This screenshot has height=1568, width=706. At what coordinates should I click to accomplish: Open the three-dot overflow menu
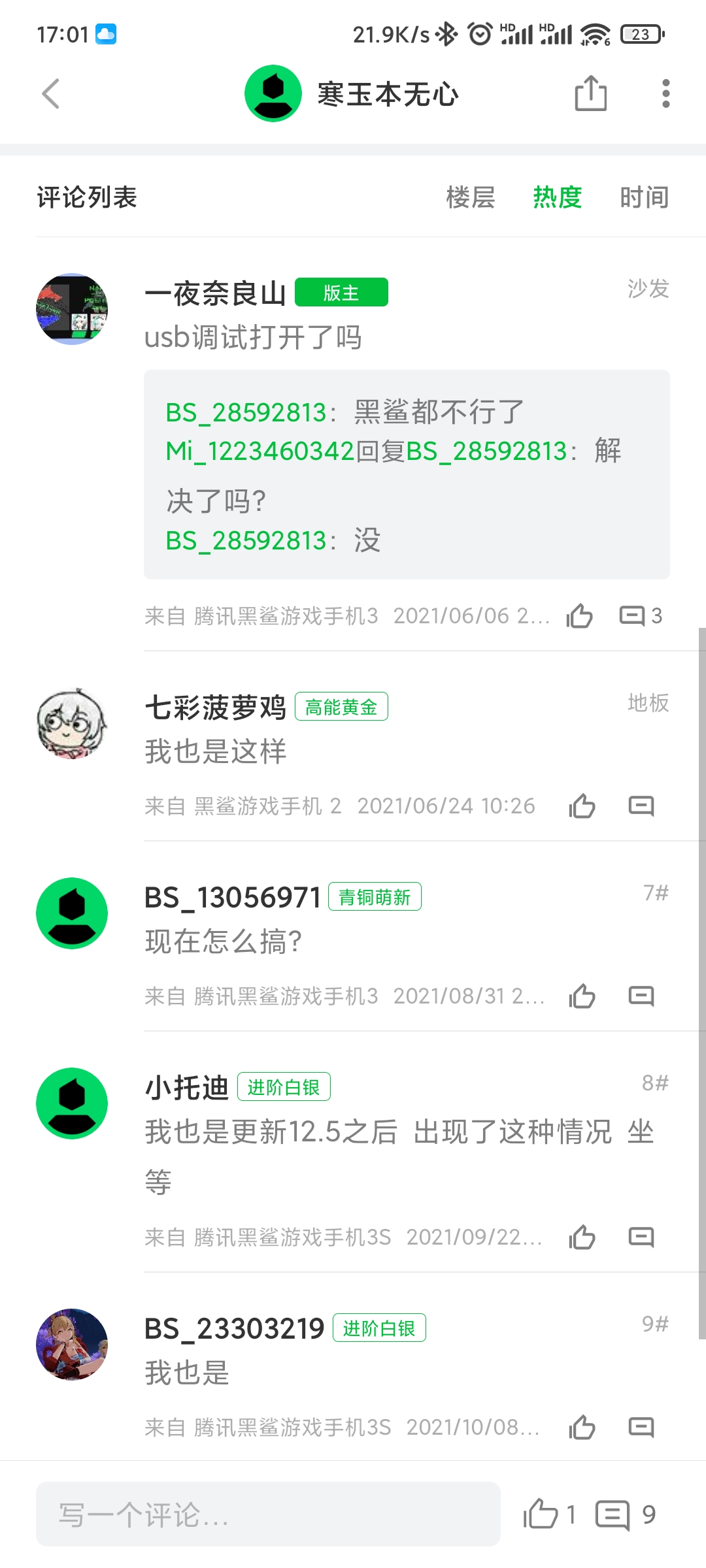665,93
